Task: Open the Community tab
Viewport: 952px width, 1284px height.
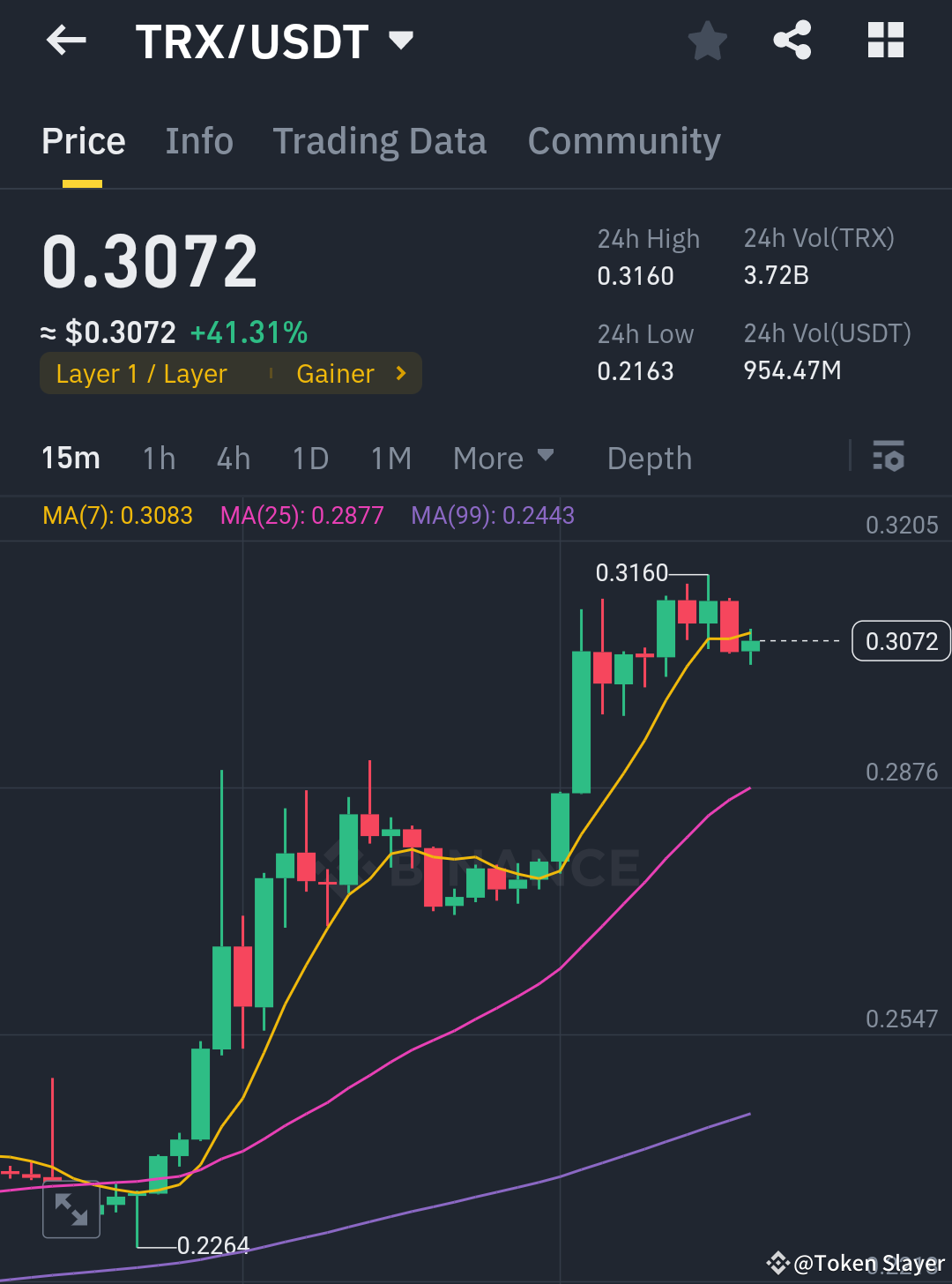Action: (623, 141)
